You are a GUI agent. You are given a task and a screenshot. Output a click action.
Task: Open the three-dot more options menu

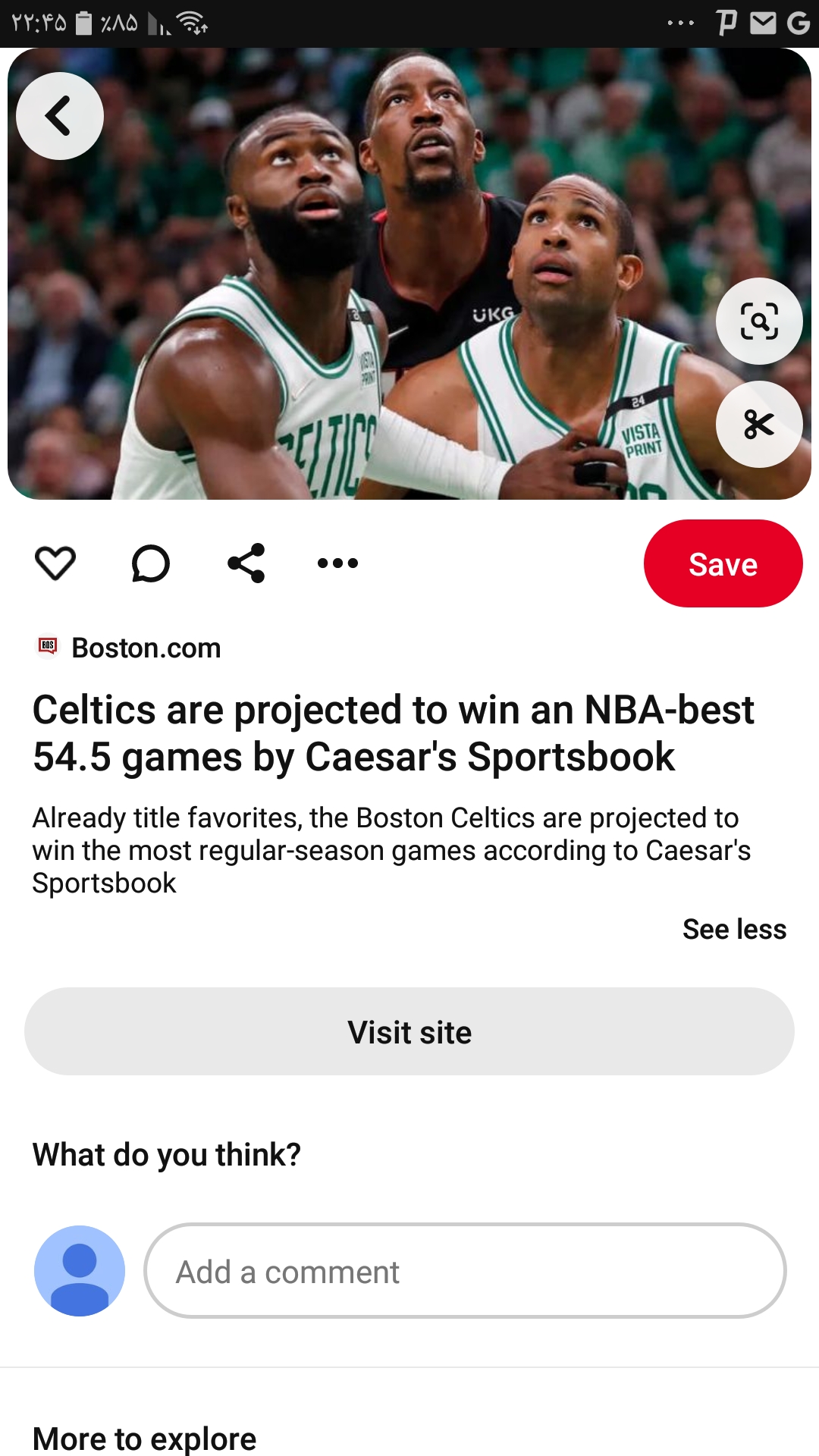337,563
